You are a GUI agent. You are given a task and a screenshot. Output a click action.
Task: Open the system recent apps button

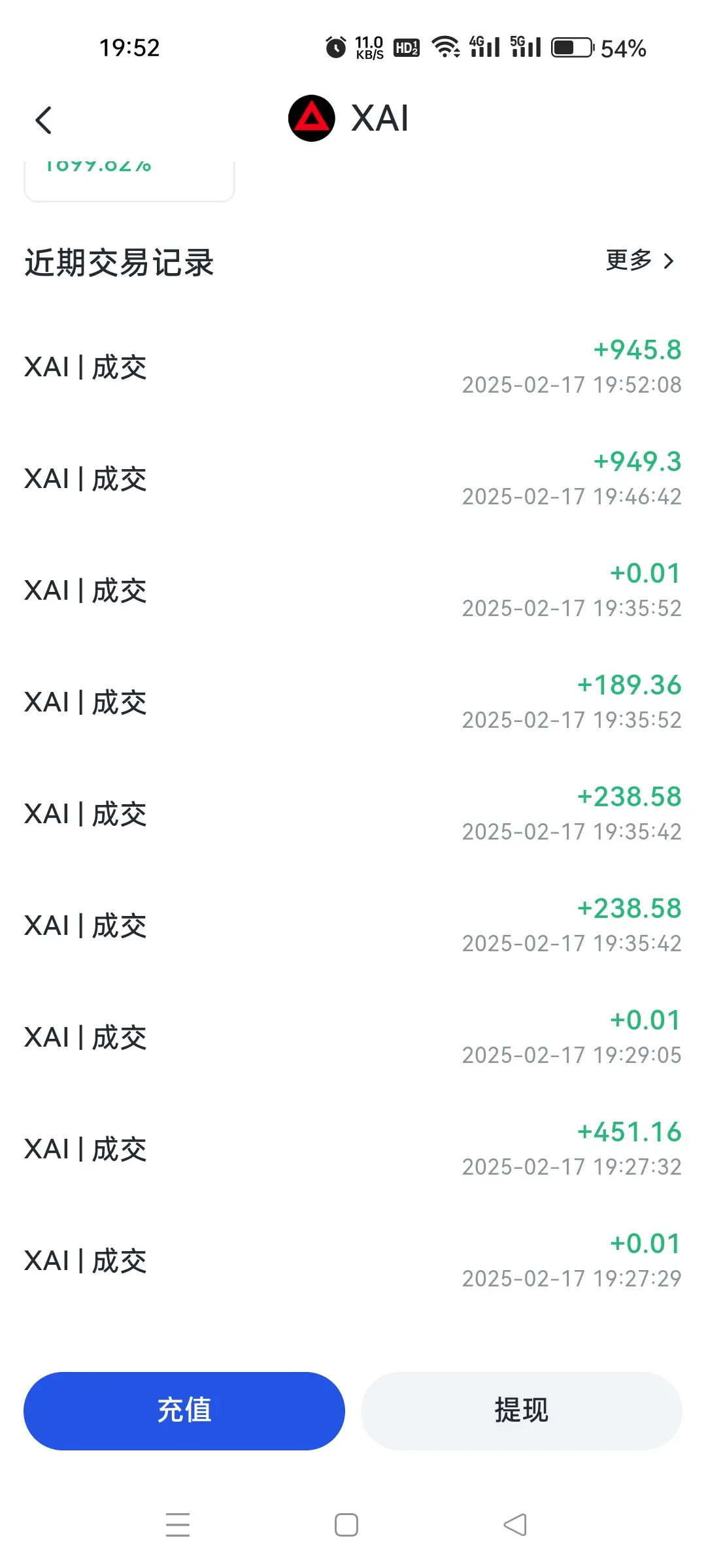(178, 1525)
